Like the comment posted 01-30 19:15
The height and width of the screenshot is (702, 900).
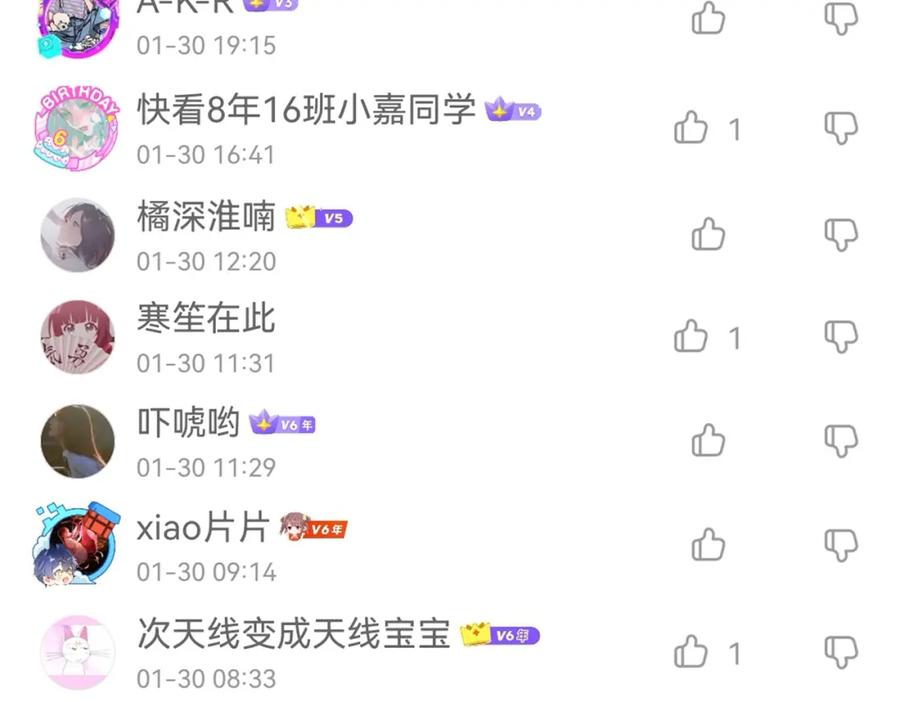click(x=708, y=18)
